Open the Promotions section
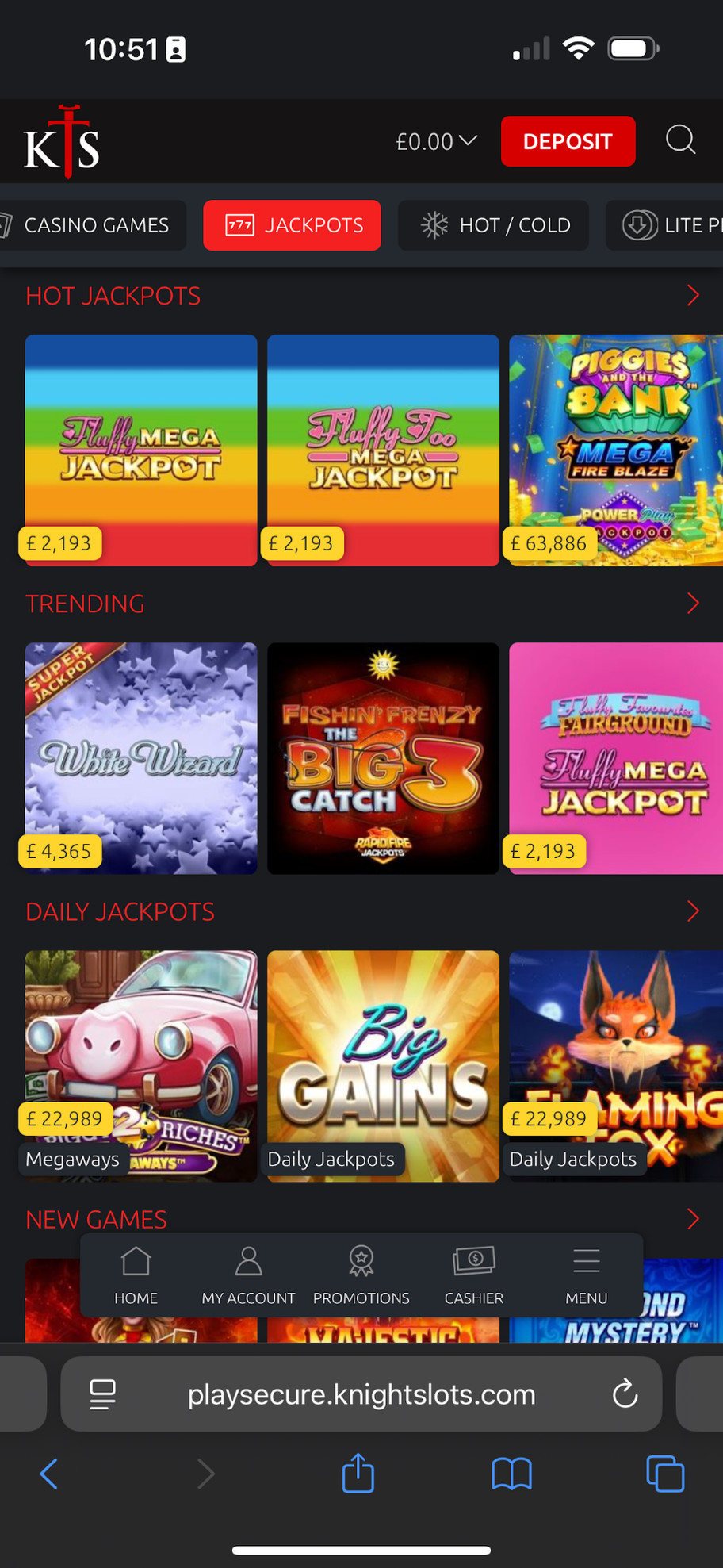Screen dimensions: 723x1568 point(361,1275)
